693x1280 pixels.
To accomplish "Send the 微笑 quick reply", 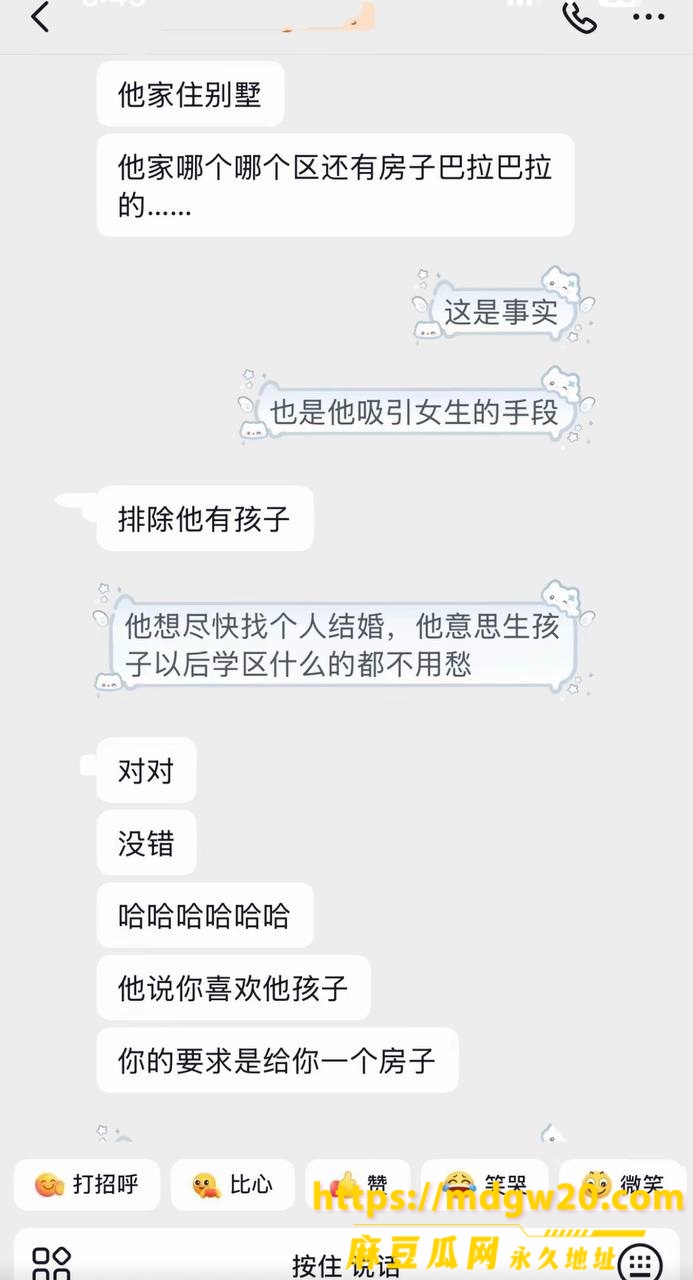I will tap(622, 1185).
